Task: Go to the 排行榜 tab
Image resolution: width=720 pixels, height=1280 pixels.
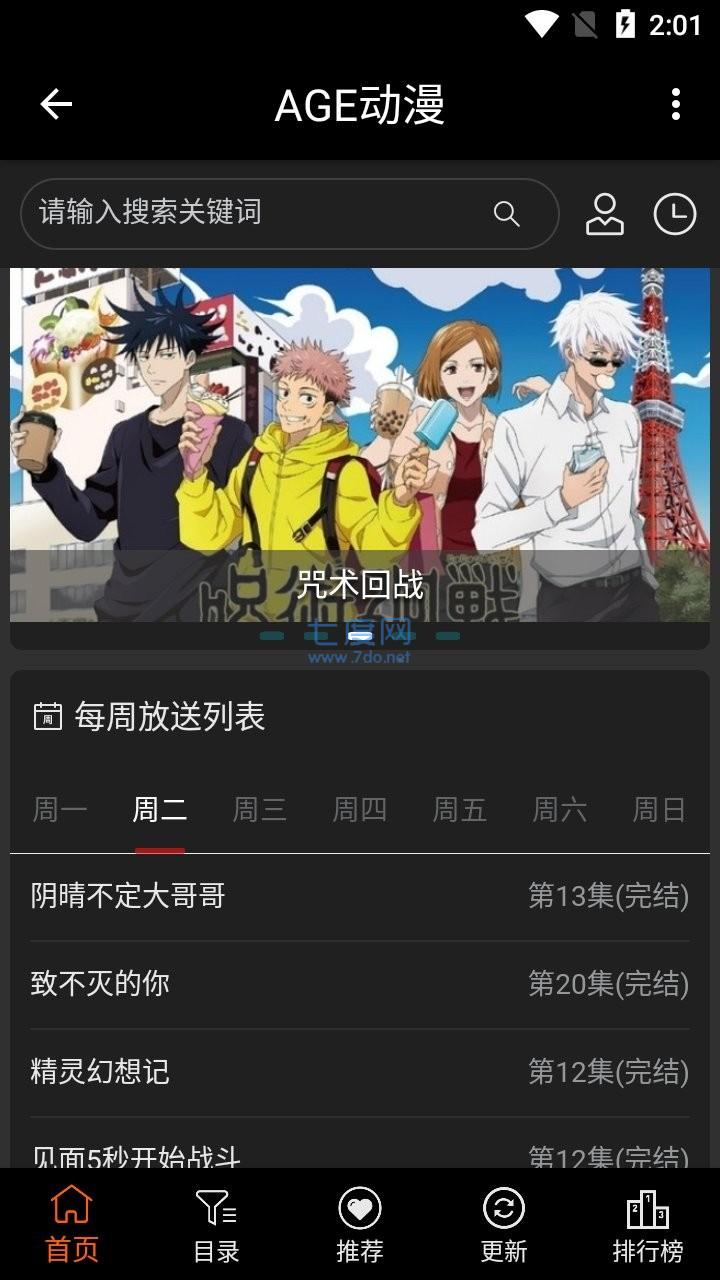Action: (x=648, y=1225)
